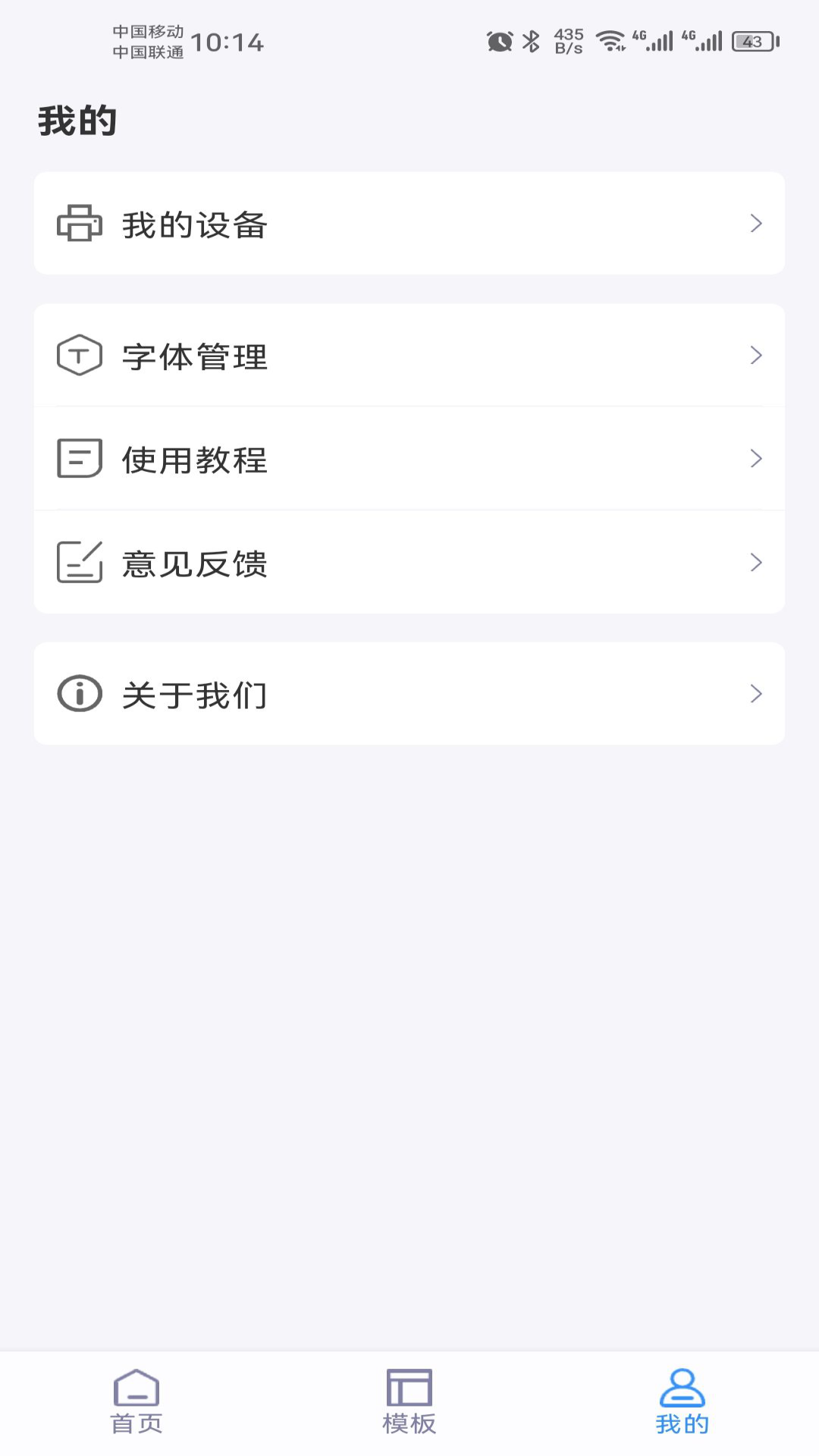This screenshot has height=1456, width=819.
Task: Select the 我的 profile tab
Action: coord(682,1401)
